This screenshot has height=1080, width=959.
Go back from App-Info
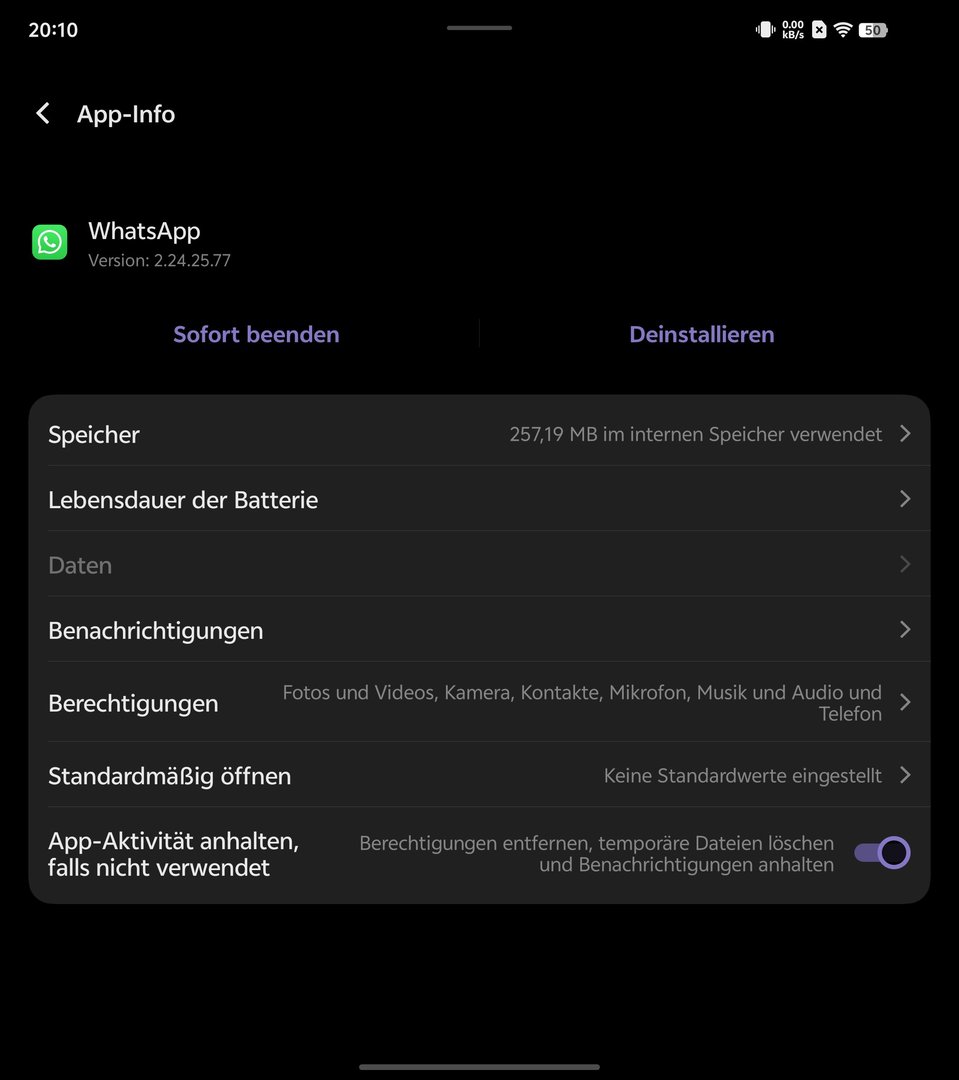[x=42, y=114]
